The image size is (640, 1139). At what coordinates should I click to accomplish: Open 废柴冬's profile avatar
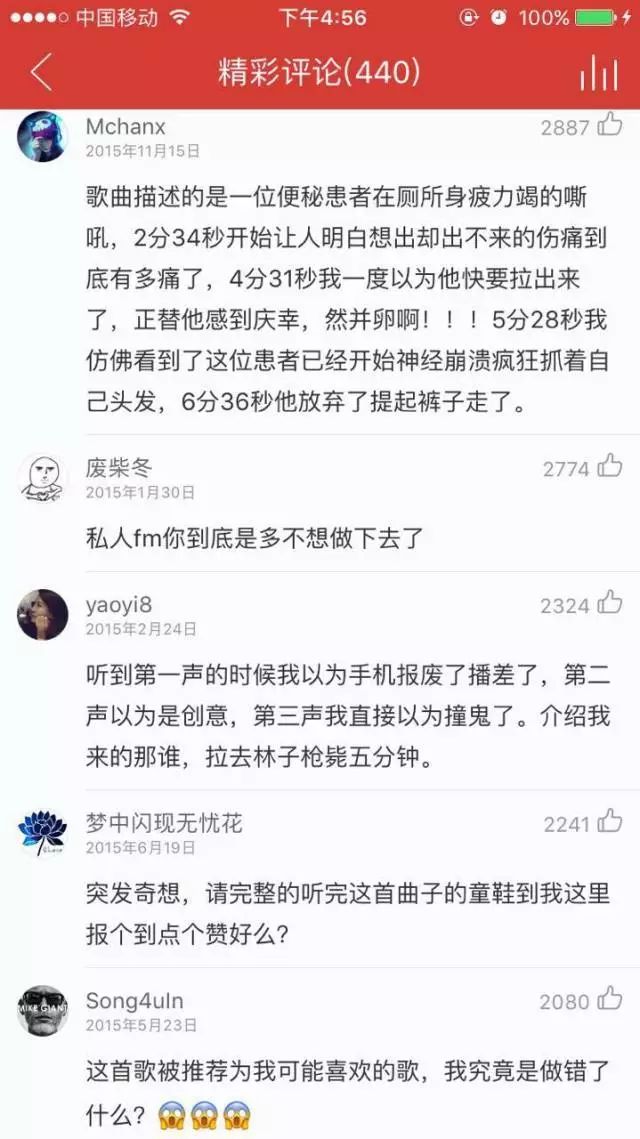[x=43, y=478]
